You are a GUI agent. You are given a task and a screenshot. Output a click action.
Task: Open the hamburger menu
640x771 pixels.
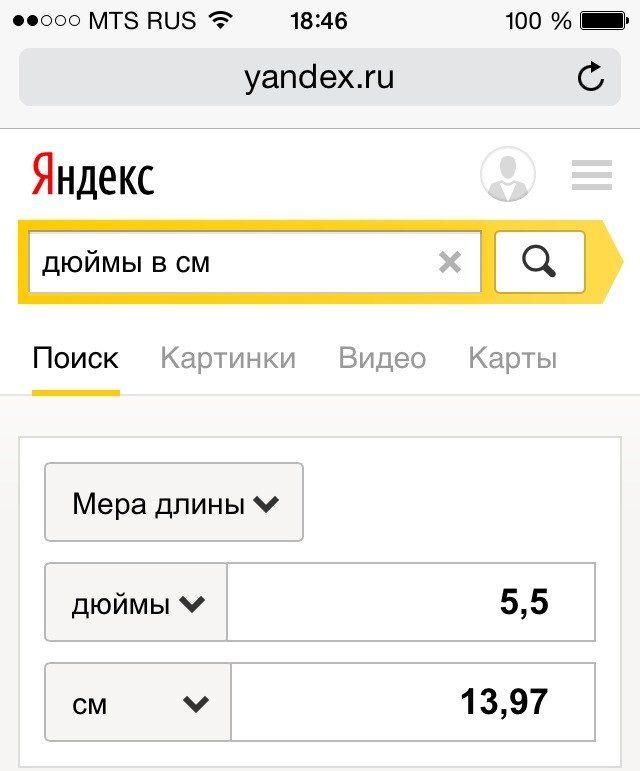(592, 176)
